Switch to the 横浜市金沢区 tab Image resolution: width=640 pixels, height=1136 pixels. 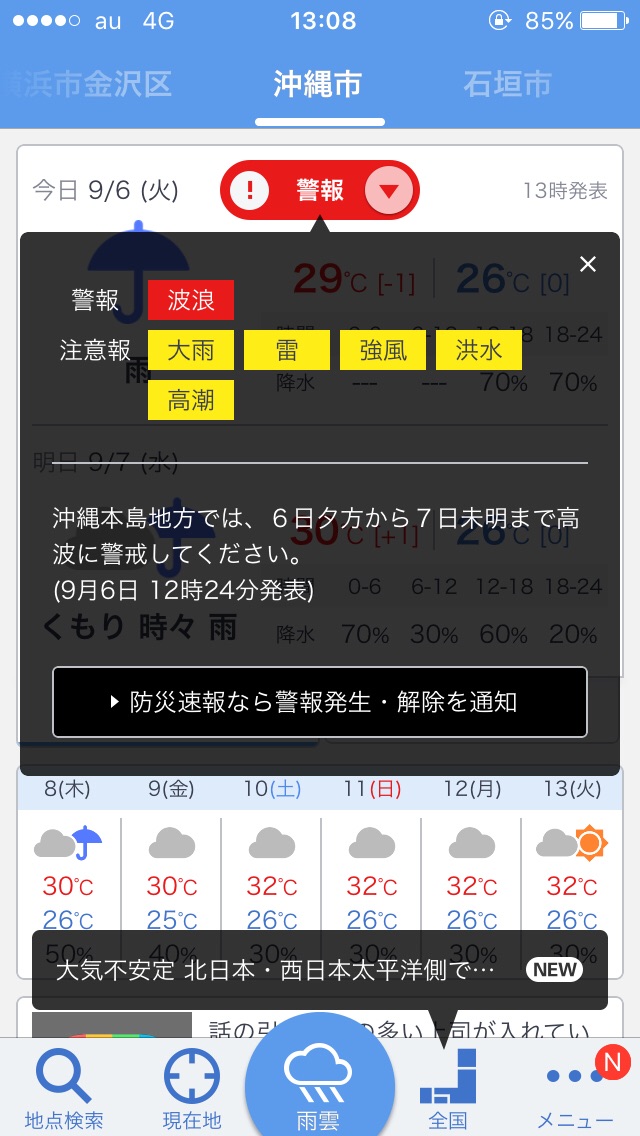[90, 84]
